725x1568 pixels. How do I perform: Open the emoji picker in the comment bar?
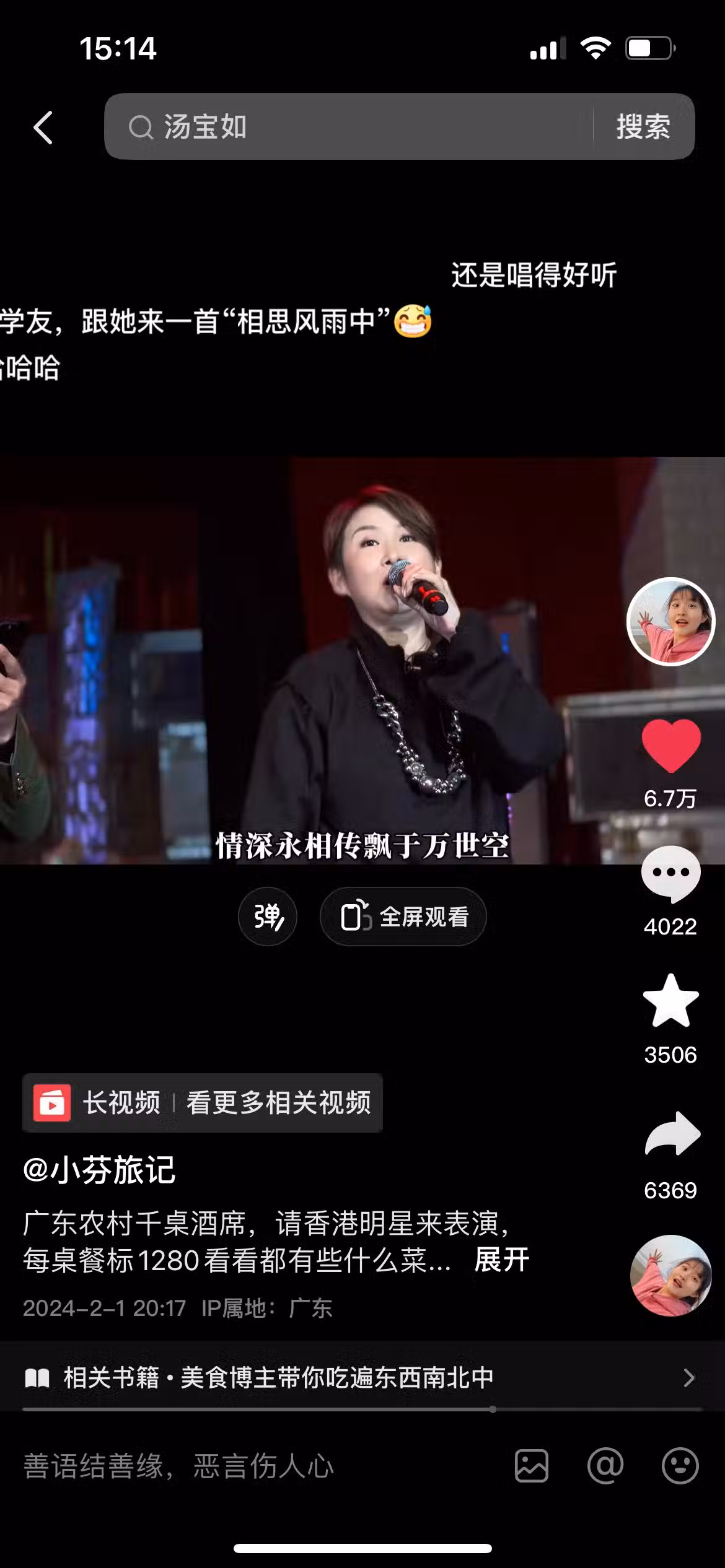click(680, 1466)
